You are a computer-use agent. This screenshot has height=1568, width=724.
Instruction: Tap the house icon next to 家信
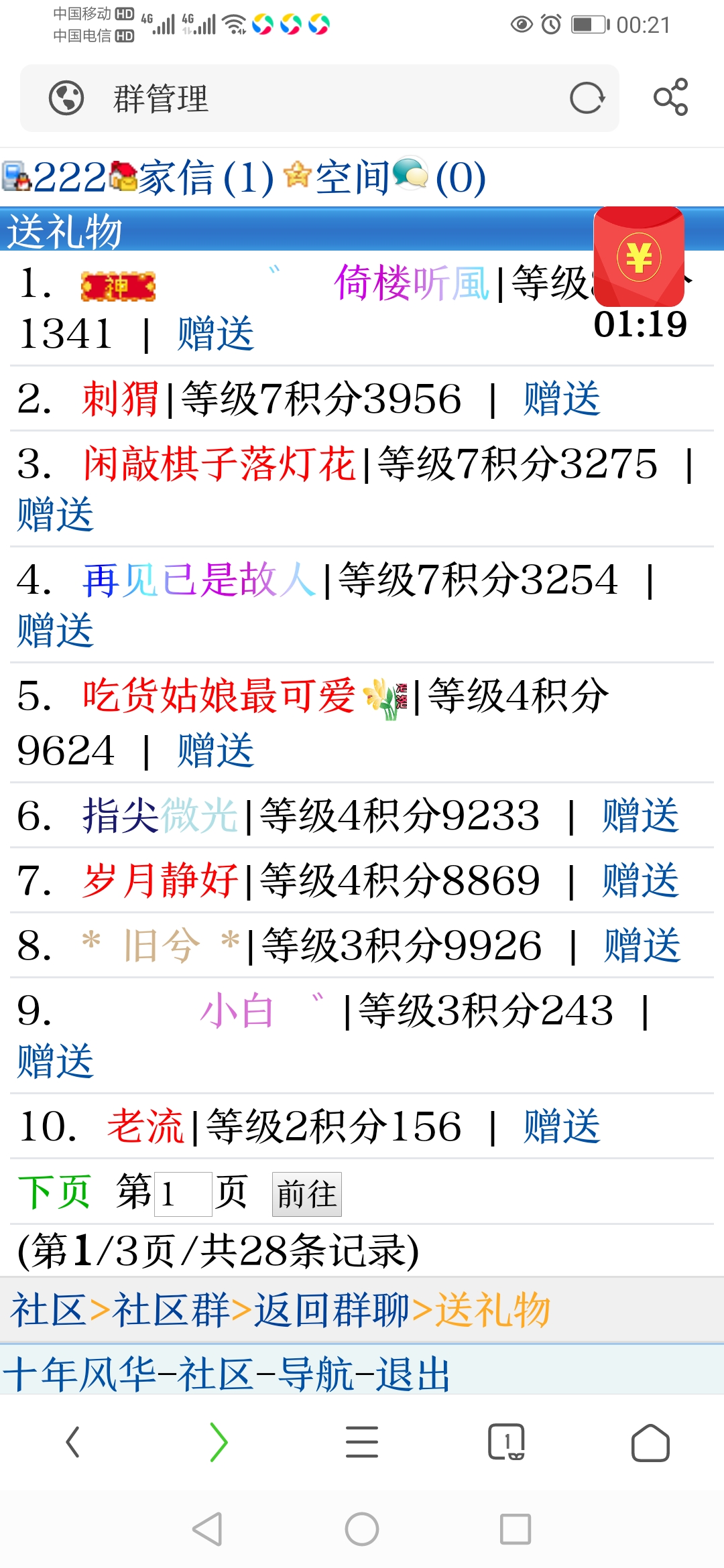pyautogui.click(x=122, y=176)
